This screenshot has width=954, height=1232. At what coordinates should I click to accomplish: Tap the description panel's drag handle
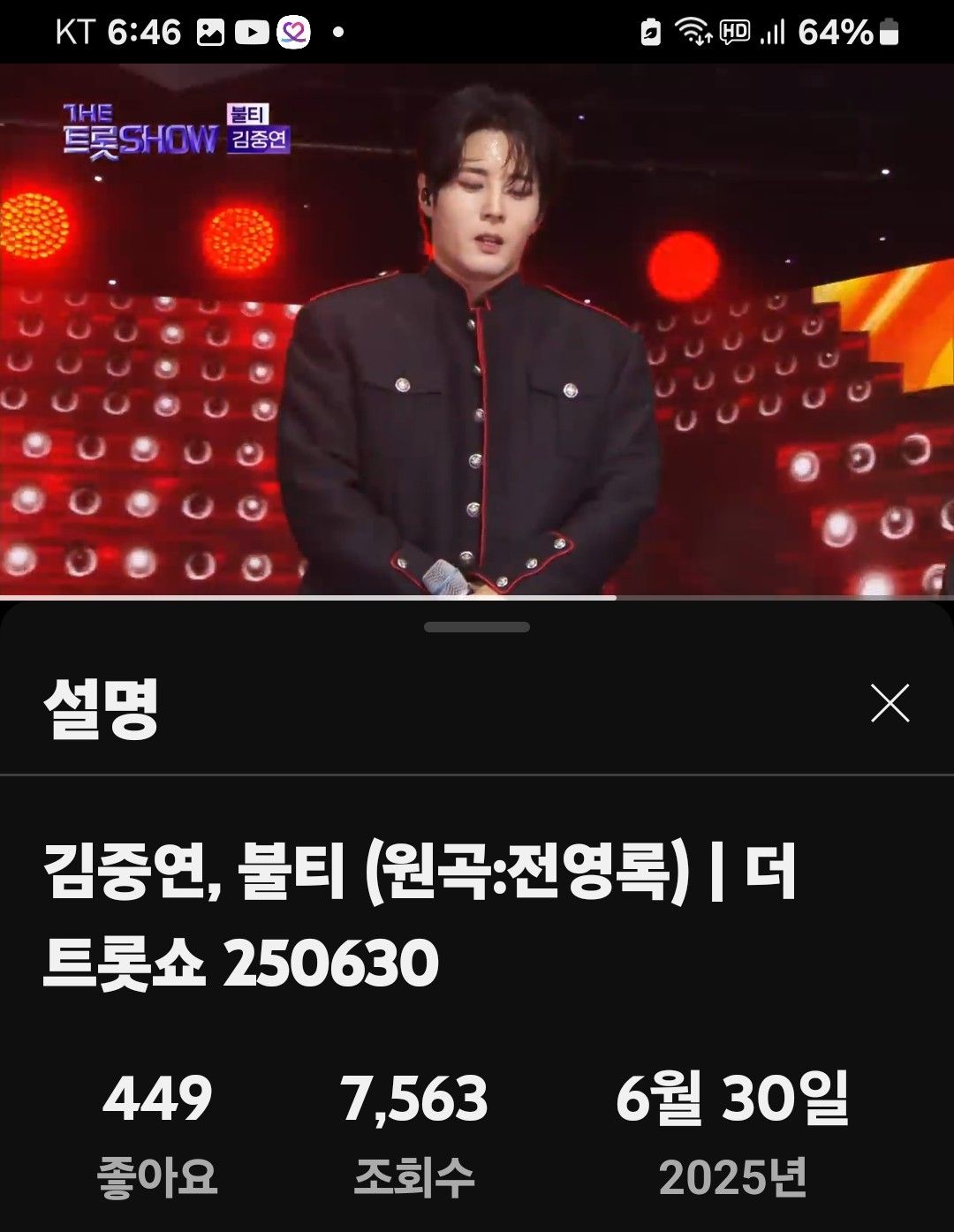[x=477, y=627]
